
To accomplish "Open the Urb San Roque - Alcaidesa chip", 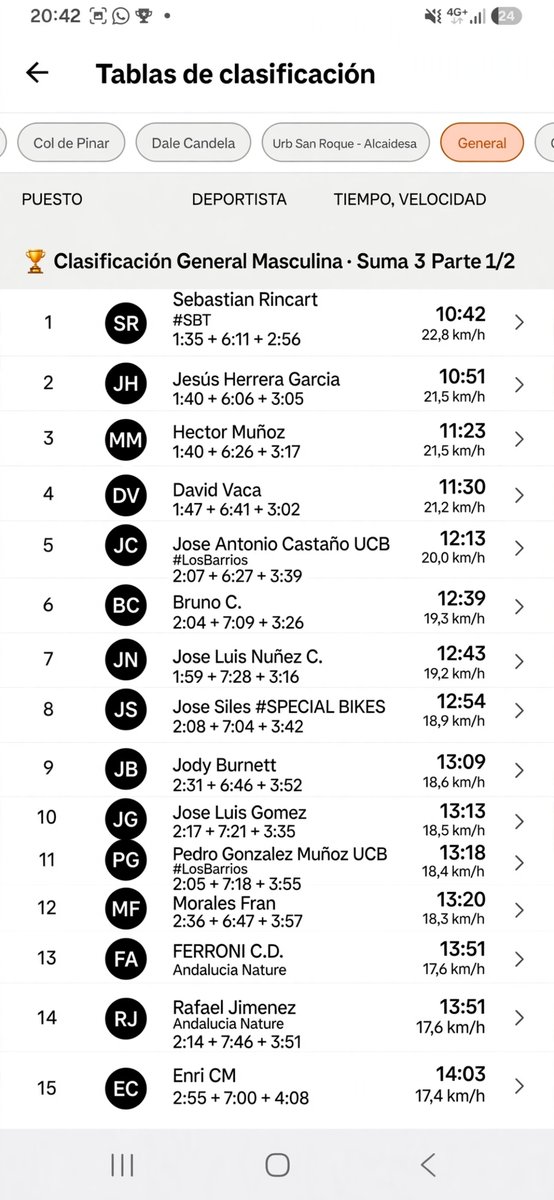I will (346, 143).
